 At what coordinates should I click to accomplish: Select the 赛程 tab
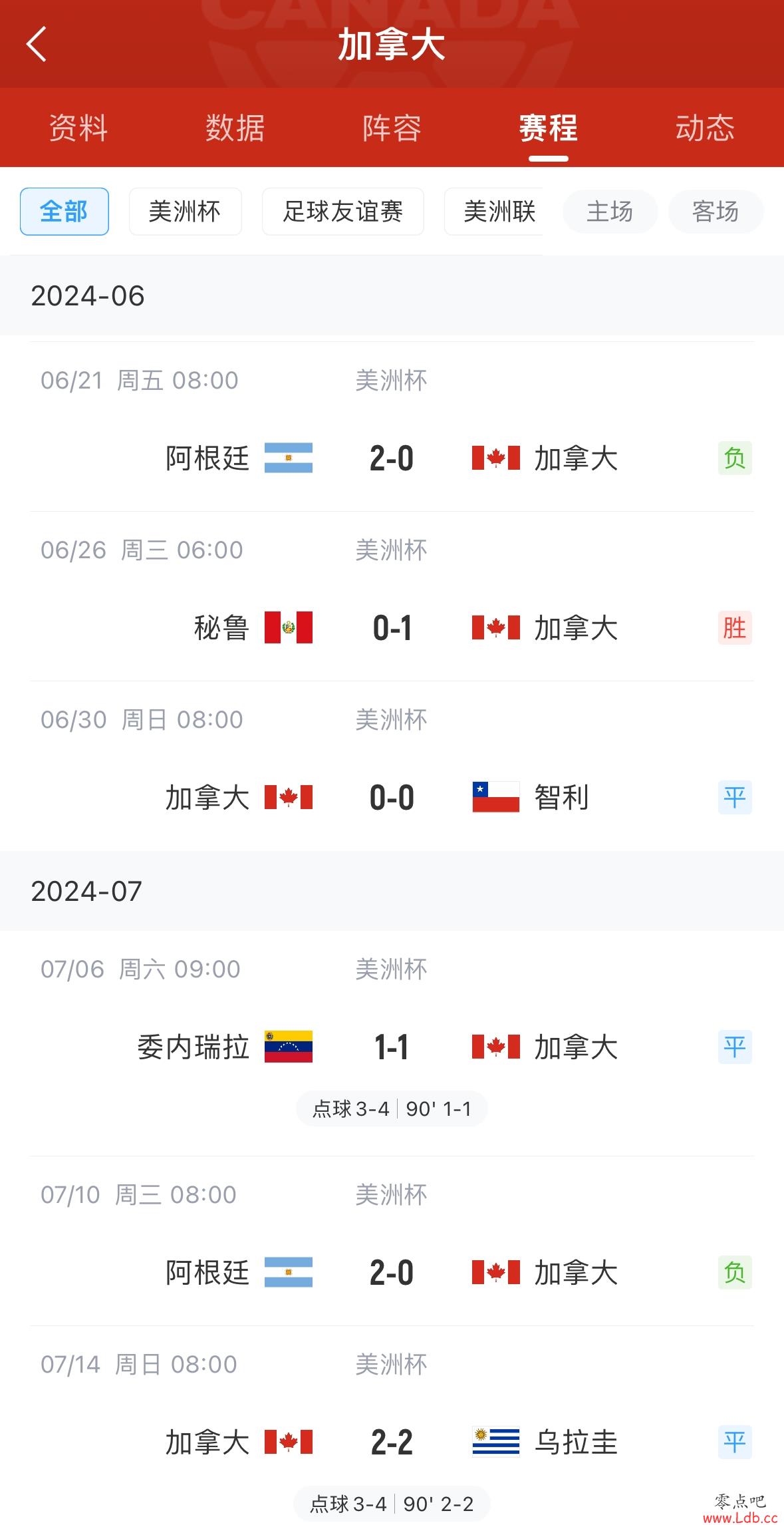[548, 128]
